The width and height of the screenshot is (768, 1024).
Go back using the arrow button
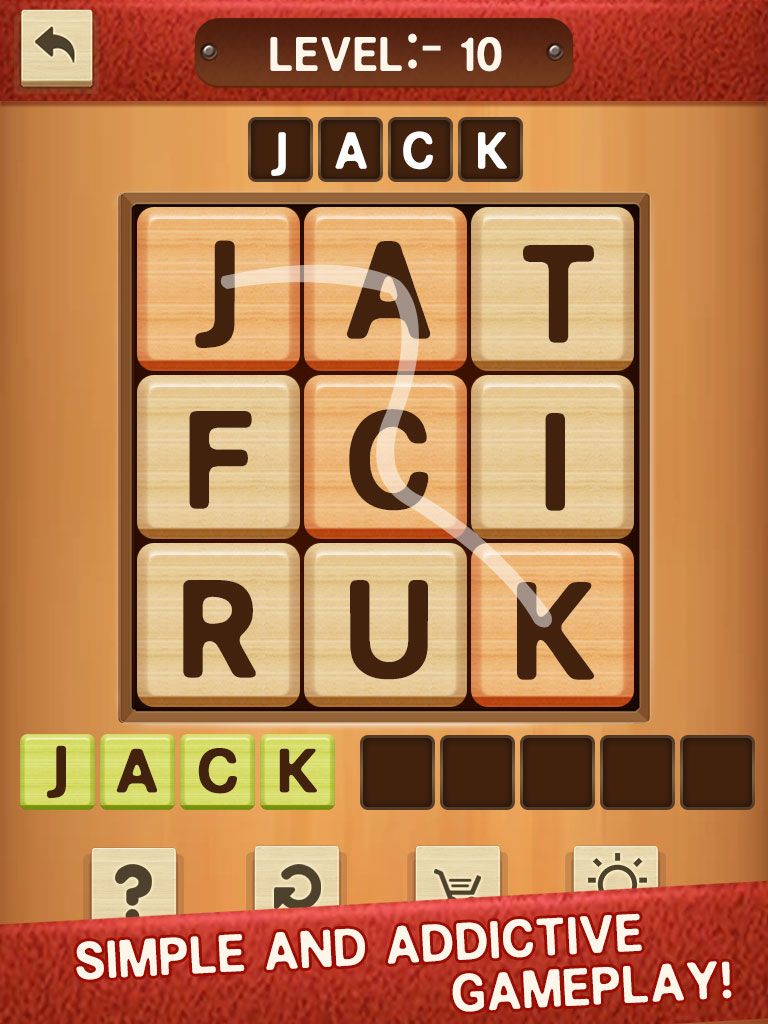[57, 48]
